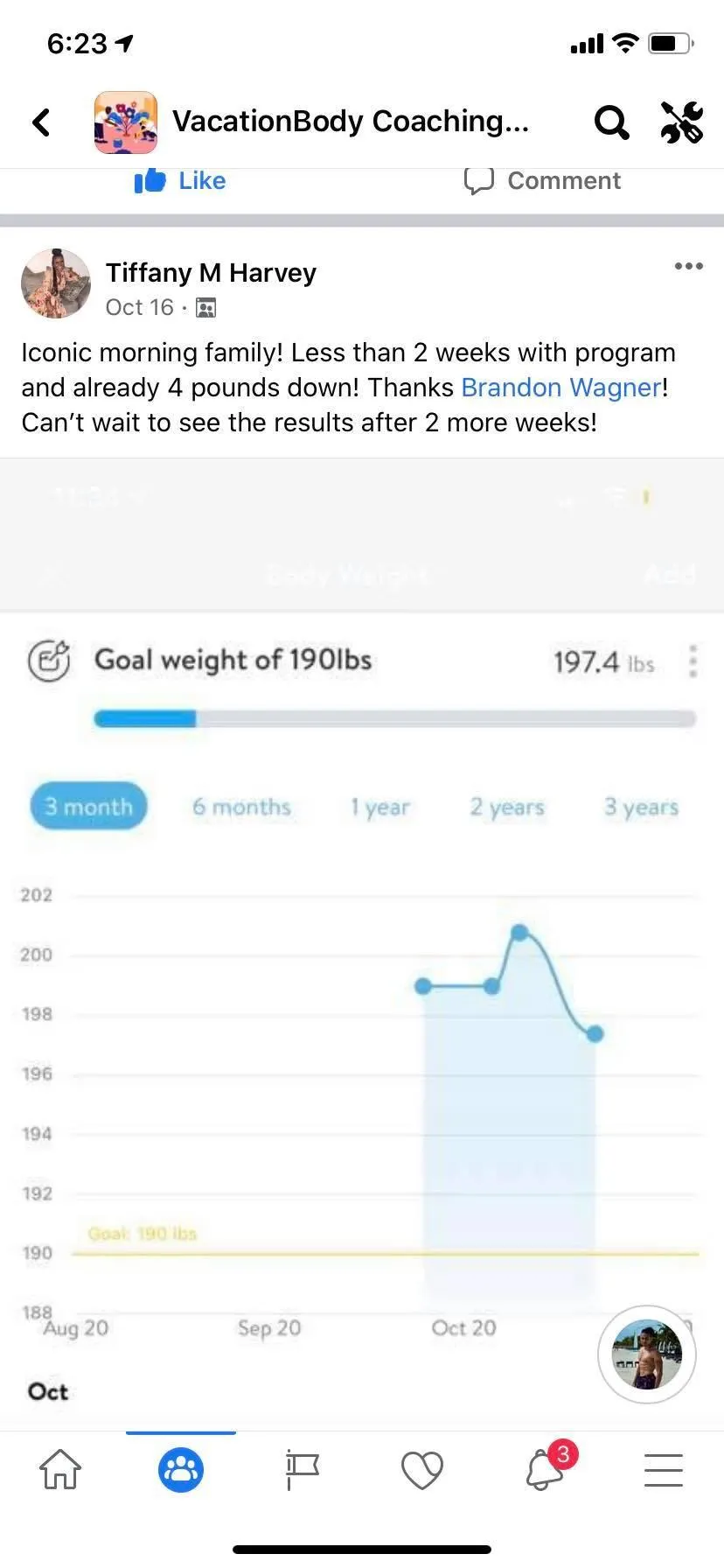The height and width of the screenshot is (1568, 724).
Task: Open the hamburger menu tab
Action: pyautogui.click(x=664, y=1470)
